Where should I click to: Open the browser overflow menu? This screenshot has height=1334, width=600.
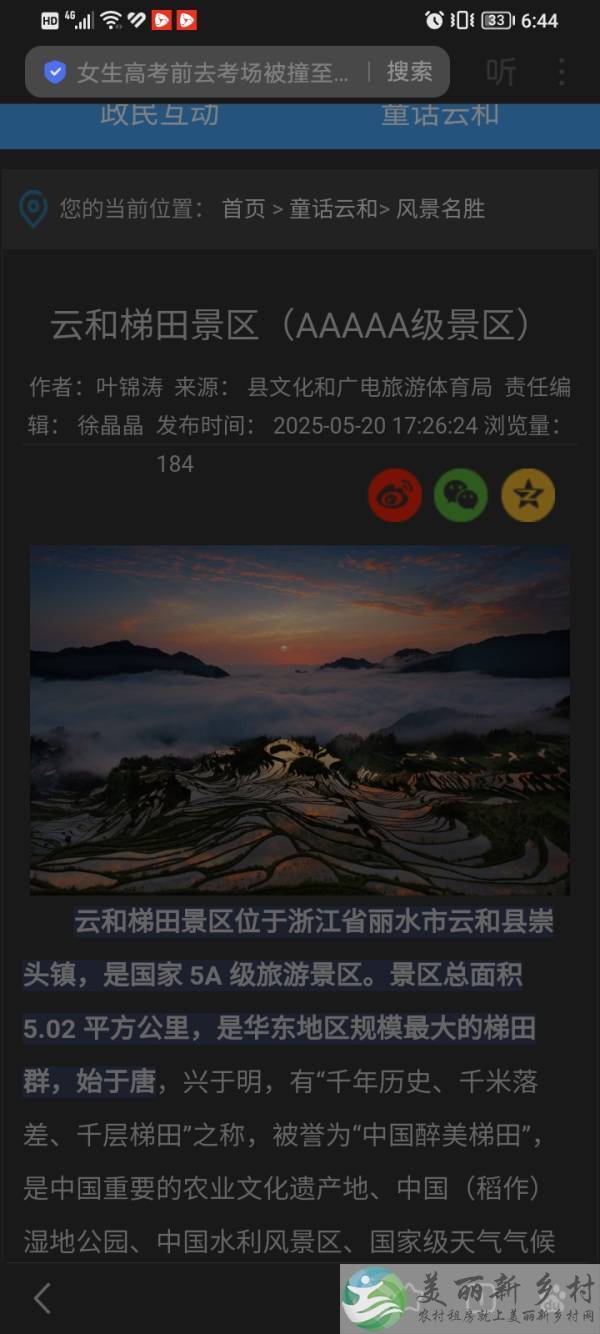click(561, 72)
